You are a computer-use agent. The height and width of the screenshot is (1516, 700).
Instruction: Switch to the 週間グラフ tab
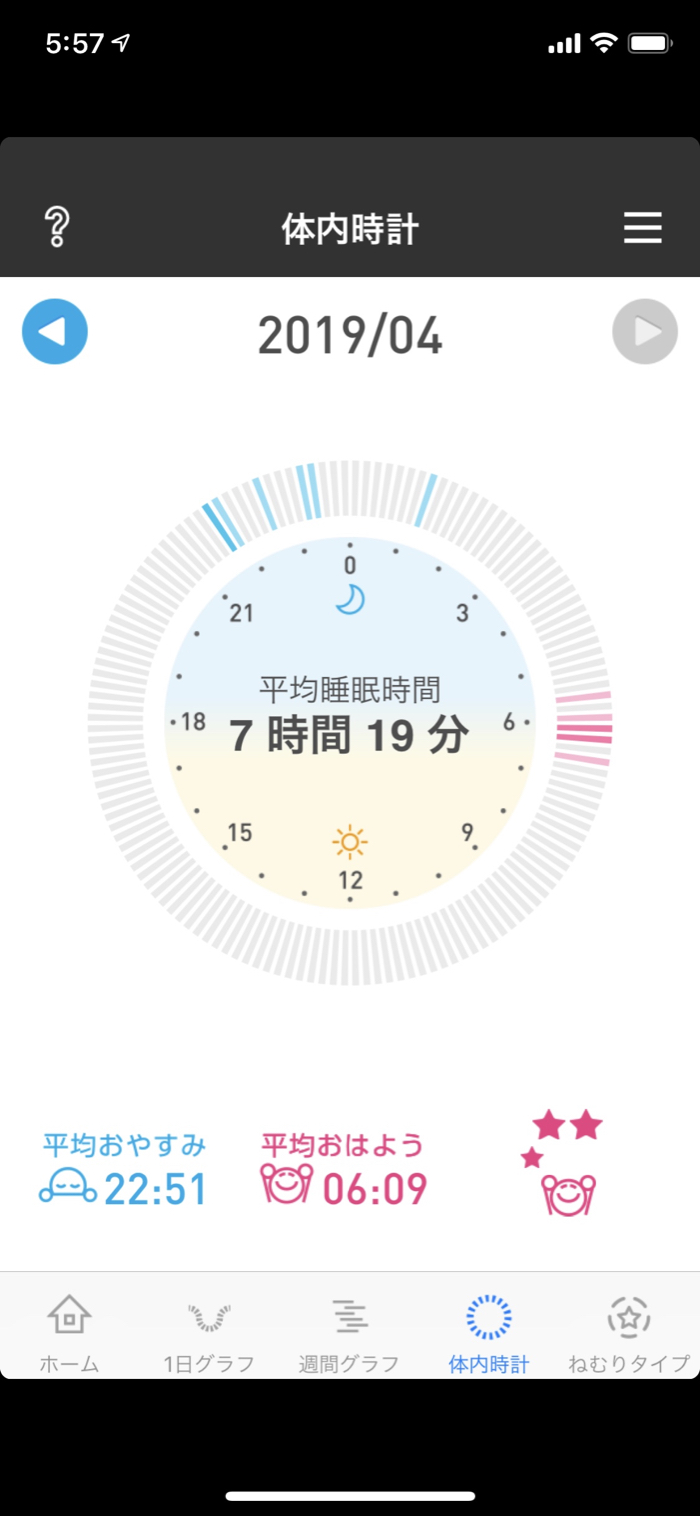click(349, 1332)
